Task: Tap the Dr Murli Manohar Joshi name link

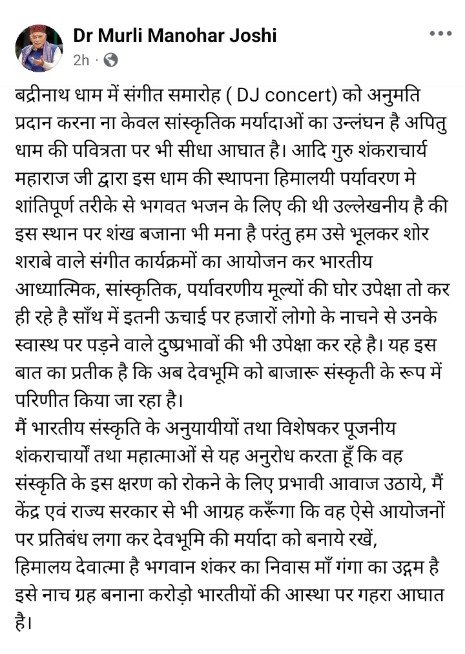Action: 175,35
